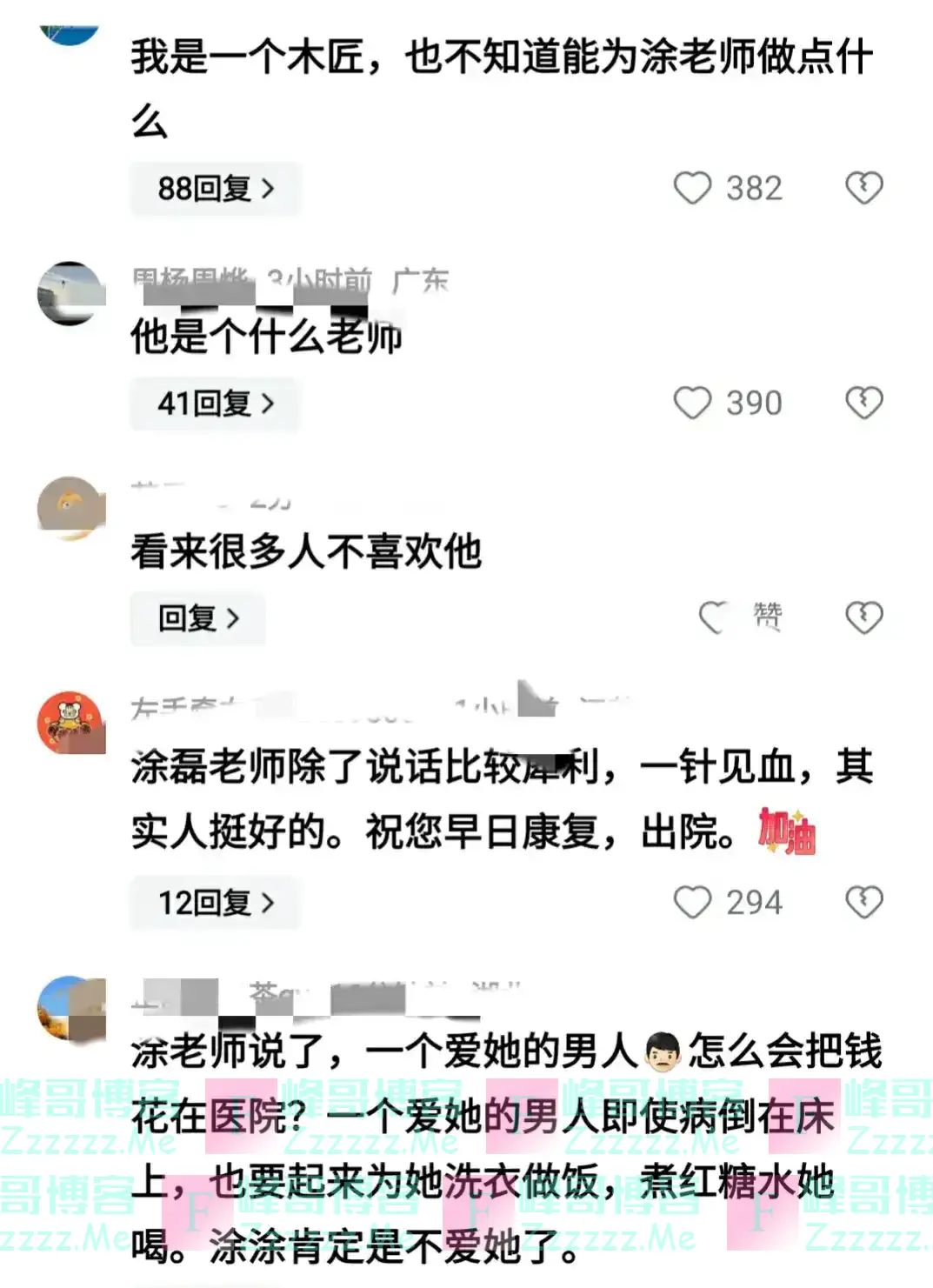
Task: Open the 12回复 reply thread
Action: pos(213,902)
